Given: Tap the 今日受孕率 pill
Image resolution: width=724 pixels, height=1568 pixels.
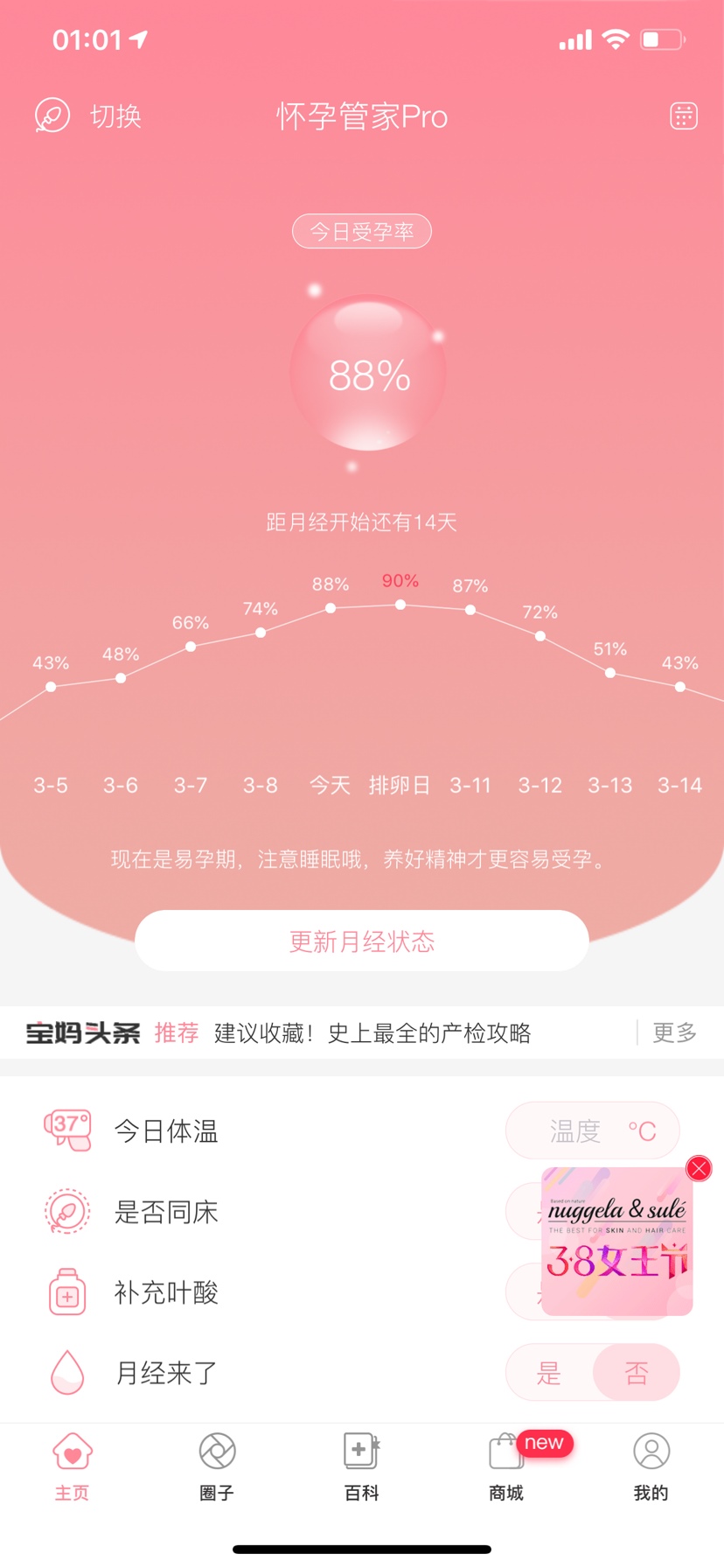Looking at the screenshot, I should (361, 232).
